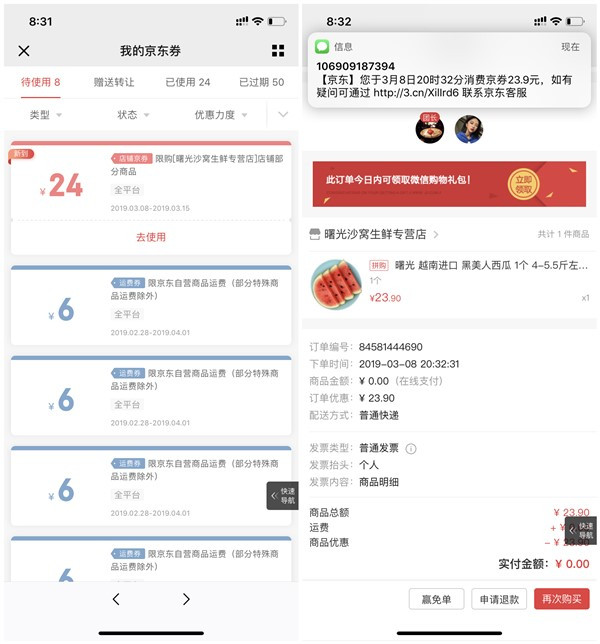Tap 再次购买 to buy again
The height and width of the screenshot is (644, 600).
(561, 599)
